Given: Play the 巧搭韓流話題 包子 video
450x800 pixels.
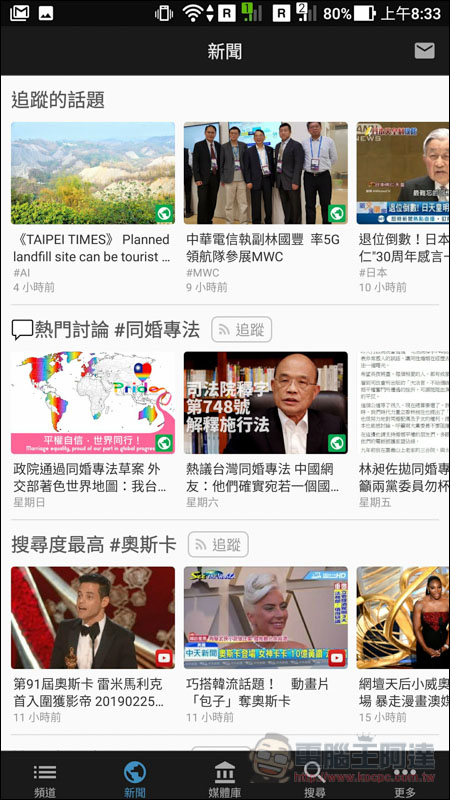Looking at the screenshot, I should [266, 645].
